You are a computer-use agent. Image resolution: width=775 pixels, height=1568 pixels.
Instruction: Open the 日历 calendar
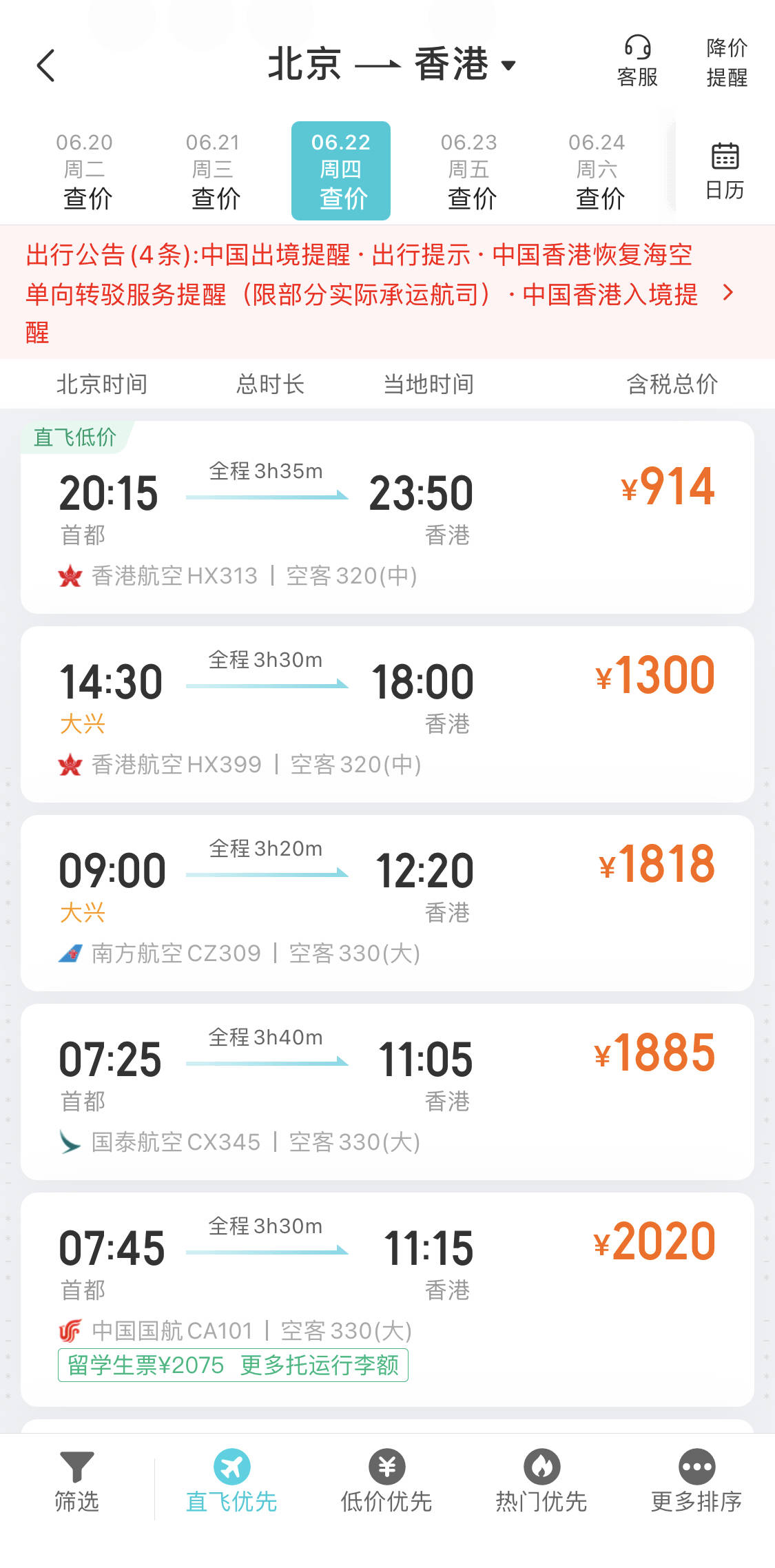(725, 171)
